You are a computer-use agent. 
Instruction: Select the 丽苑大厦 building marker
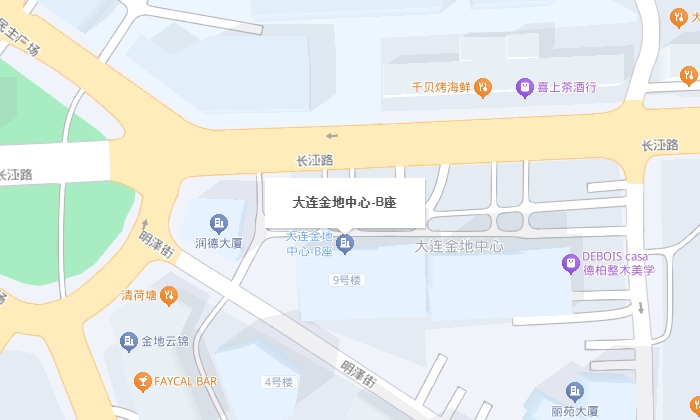coord(574,392)
